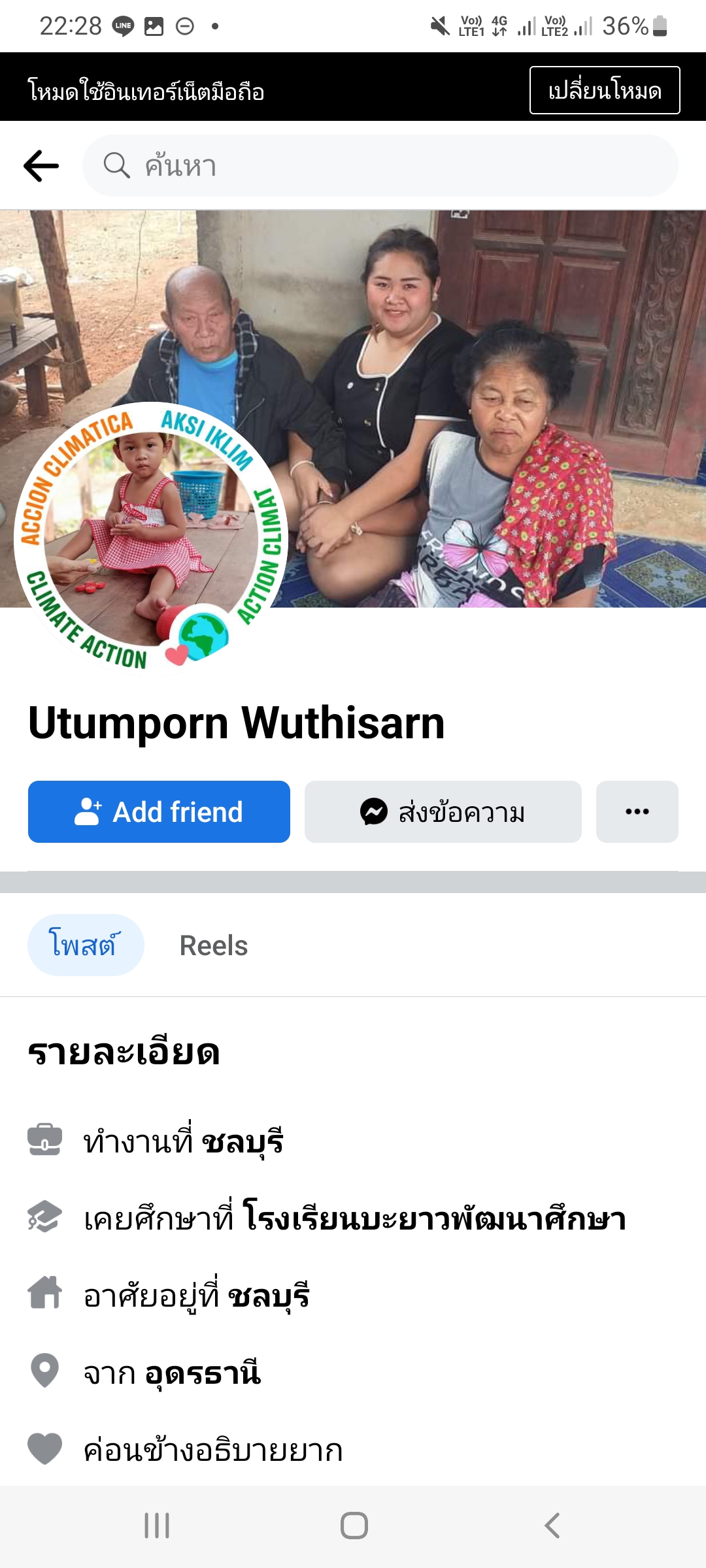Switch to the Reels tab
The width and height of the screenshot is (706, 1568).
point(214,945)
